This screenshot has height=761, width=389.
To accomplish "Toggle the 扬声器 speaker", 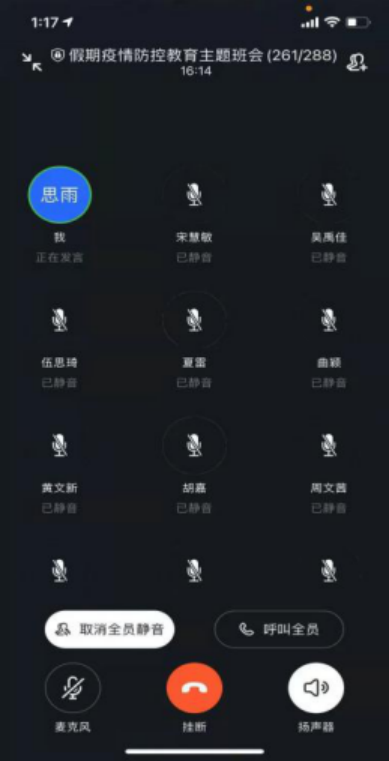I will click(316, 688).
